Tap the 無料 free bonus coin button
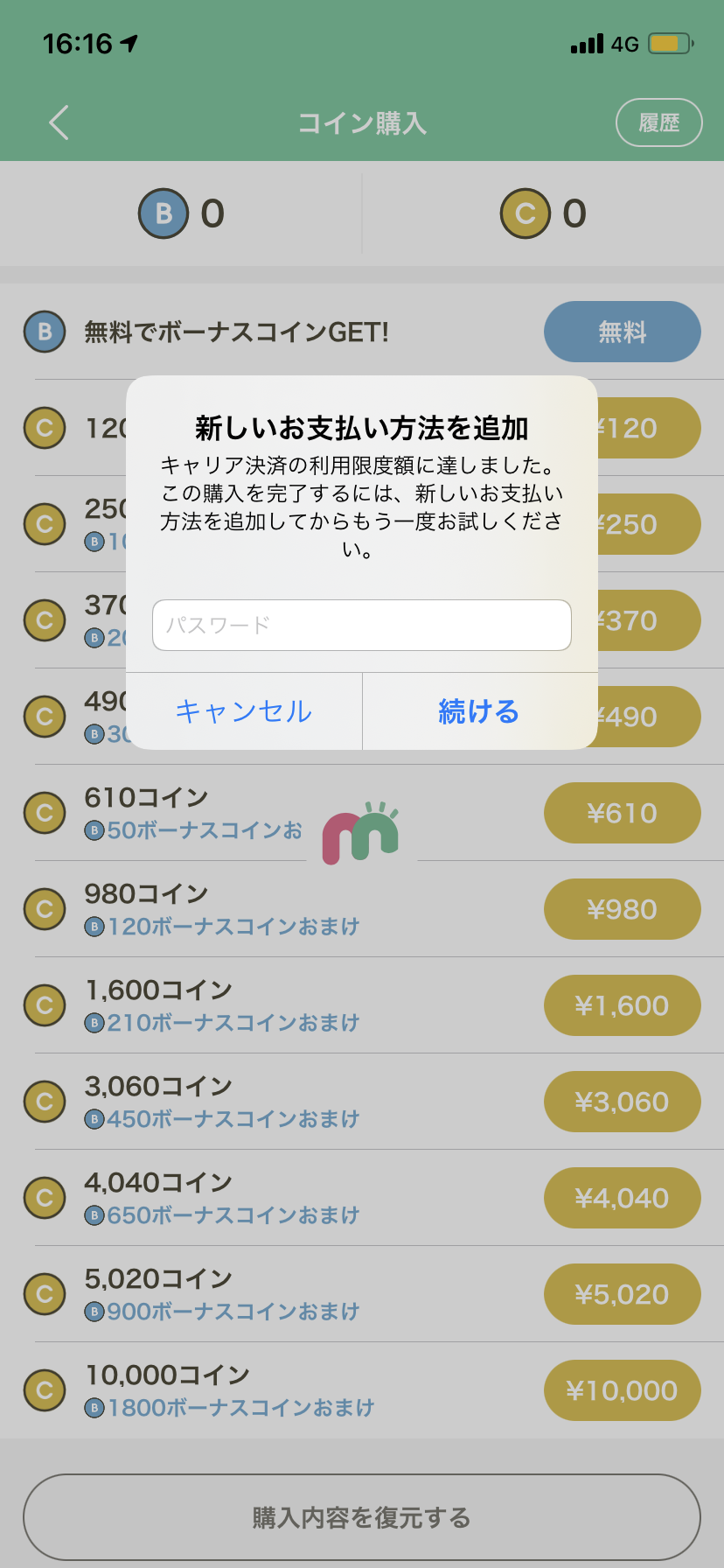This screenshot has width=724, height=1568. [x=622, y=332]
